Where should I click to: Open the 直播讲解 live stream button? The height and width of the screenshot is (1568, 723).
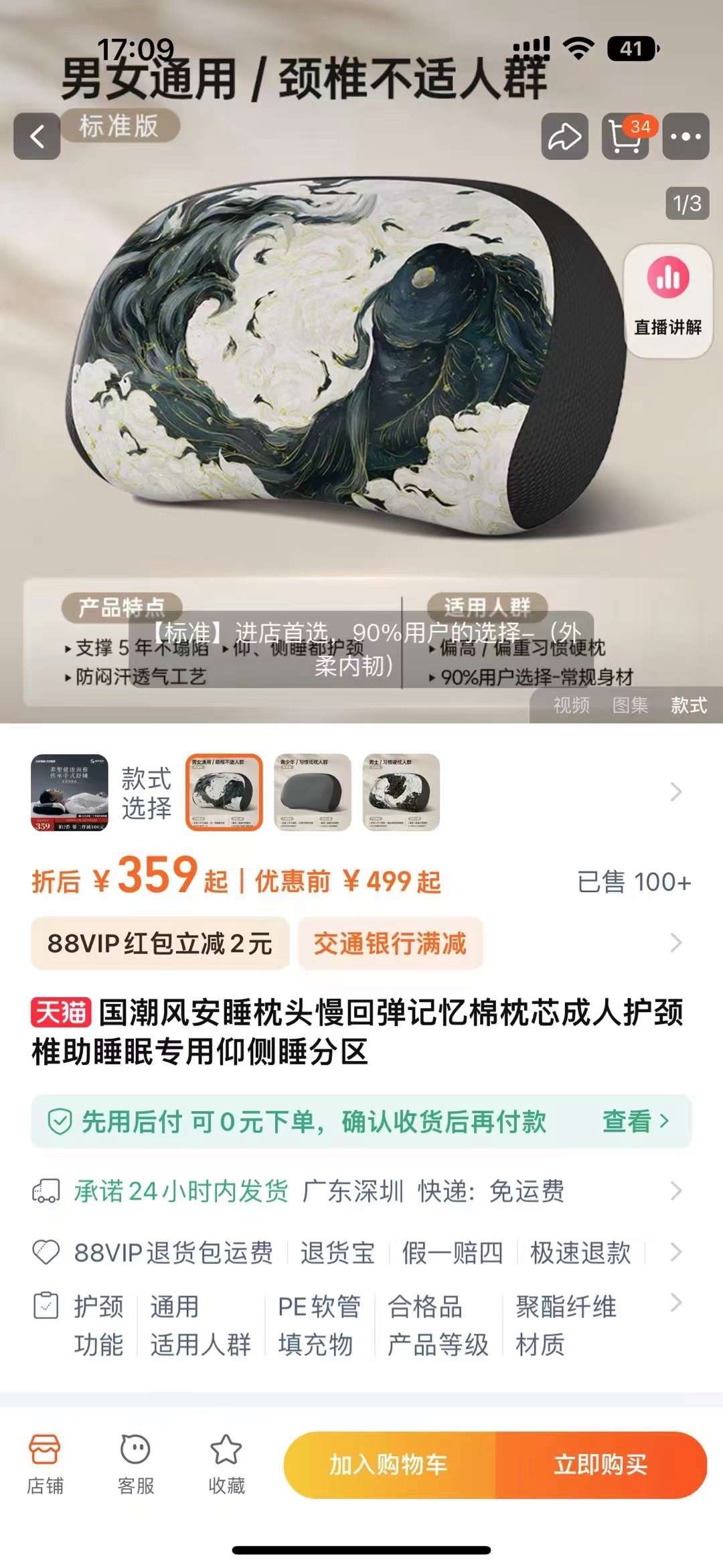point(668,301)
